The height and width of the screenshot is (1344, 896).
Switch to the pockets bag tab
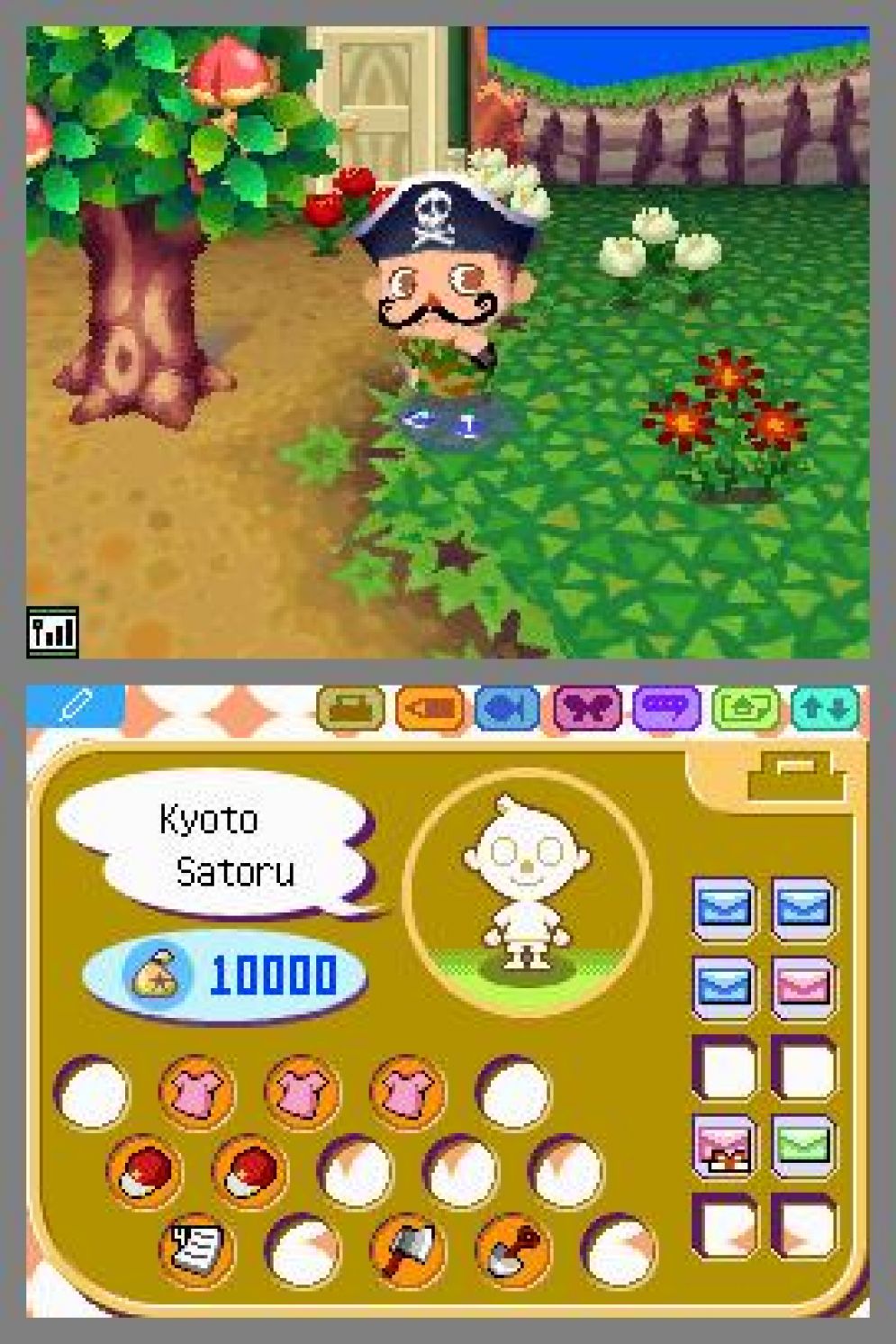coord(350,708)
